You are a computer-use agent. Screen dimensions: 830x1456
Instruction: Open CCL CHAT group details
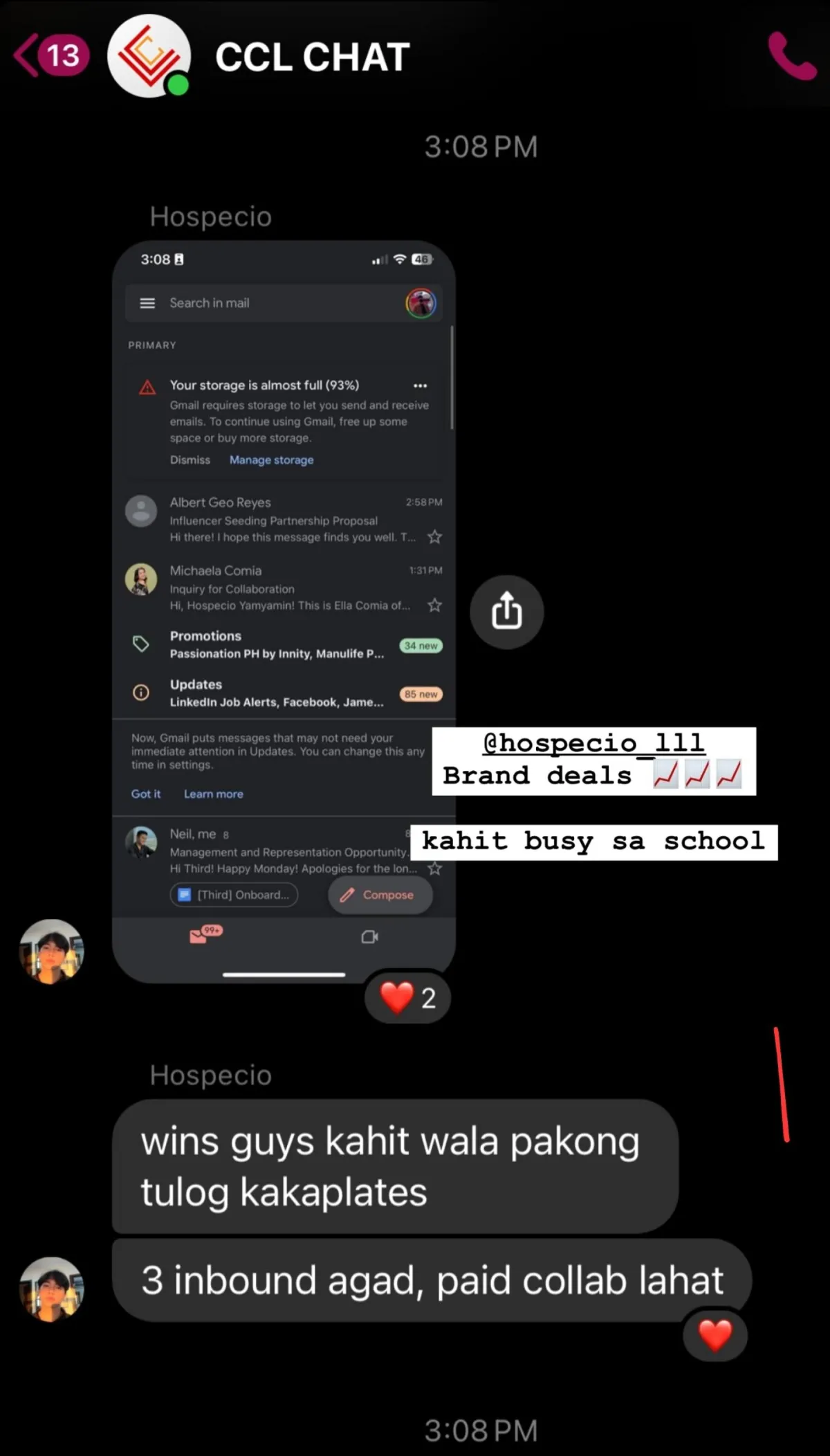coord(312,57)
